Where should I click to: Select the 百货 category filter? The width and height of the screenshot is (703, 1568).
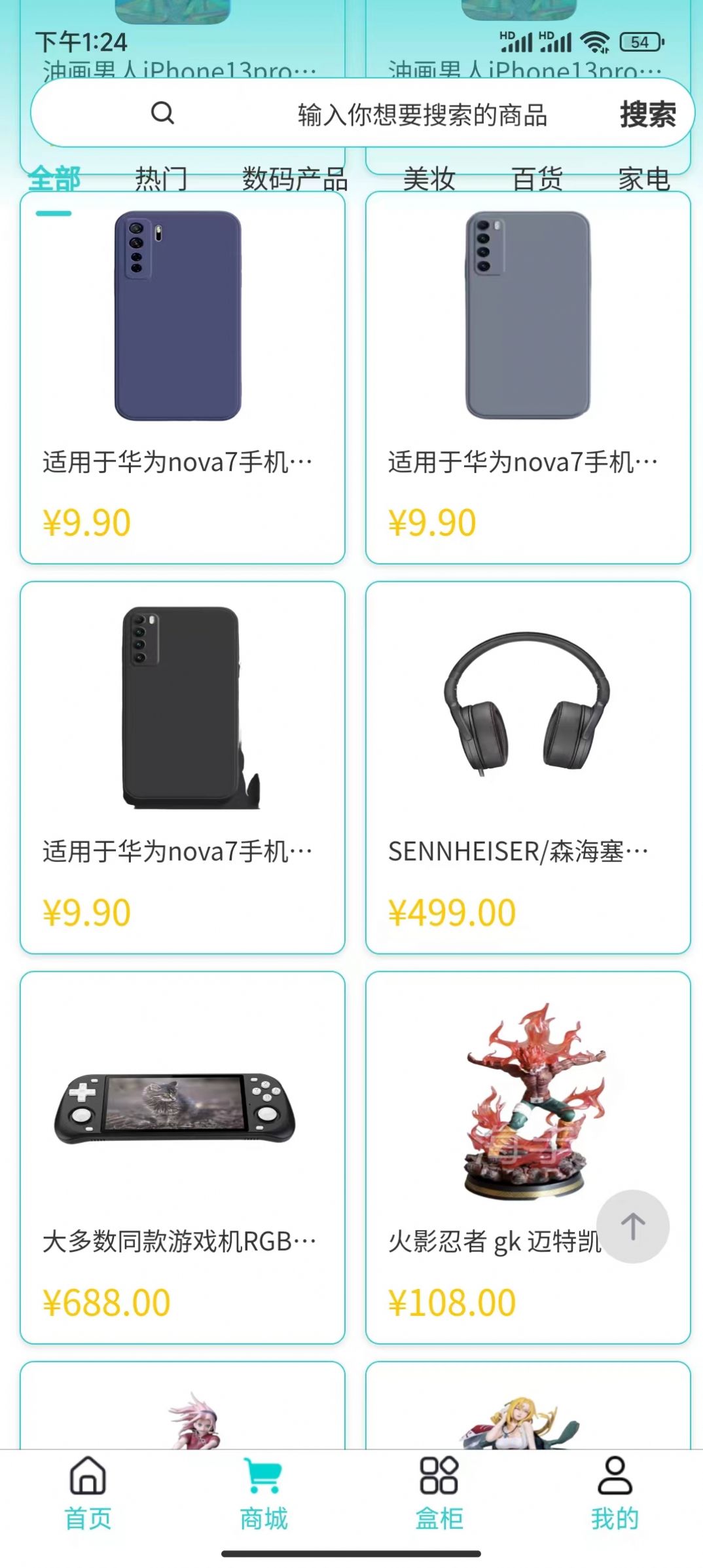(x=537, y=178)
